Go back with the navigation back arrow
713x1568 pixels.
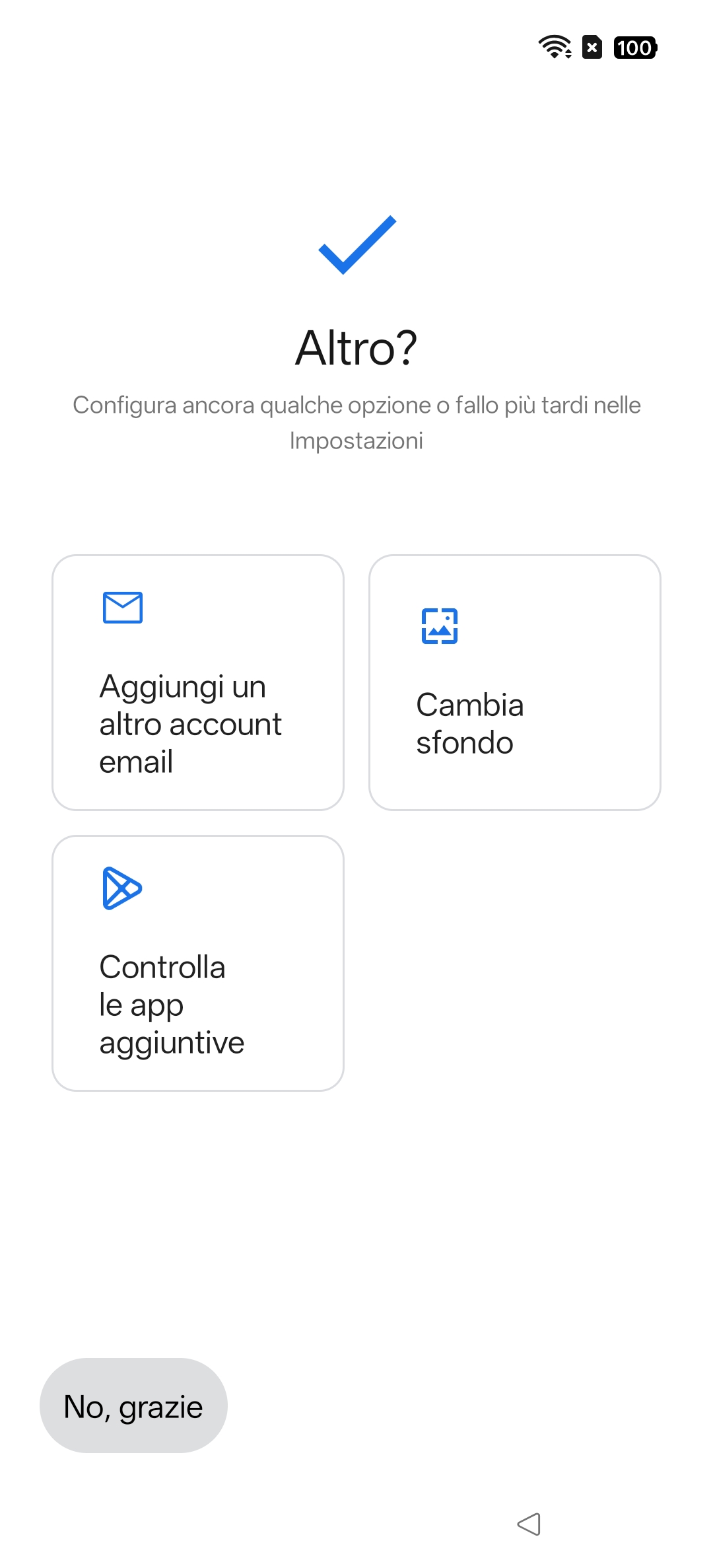click(x=529, y=1524)
